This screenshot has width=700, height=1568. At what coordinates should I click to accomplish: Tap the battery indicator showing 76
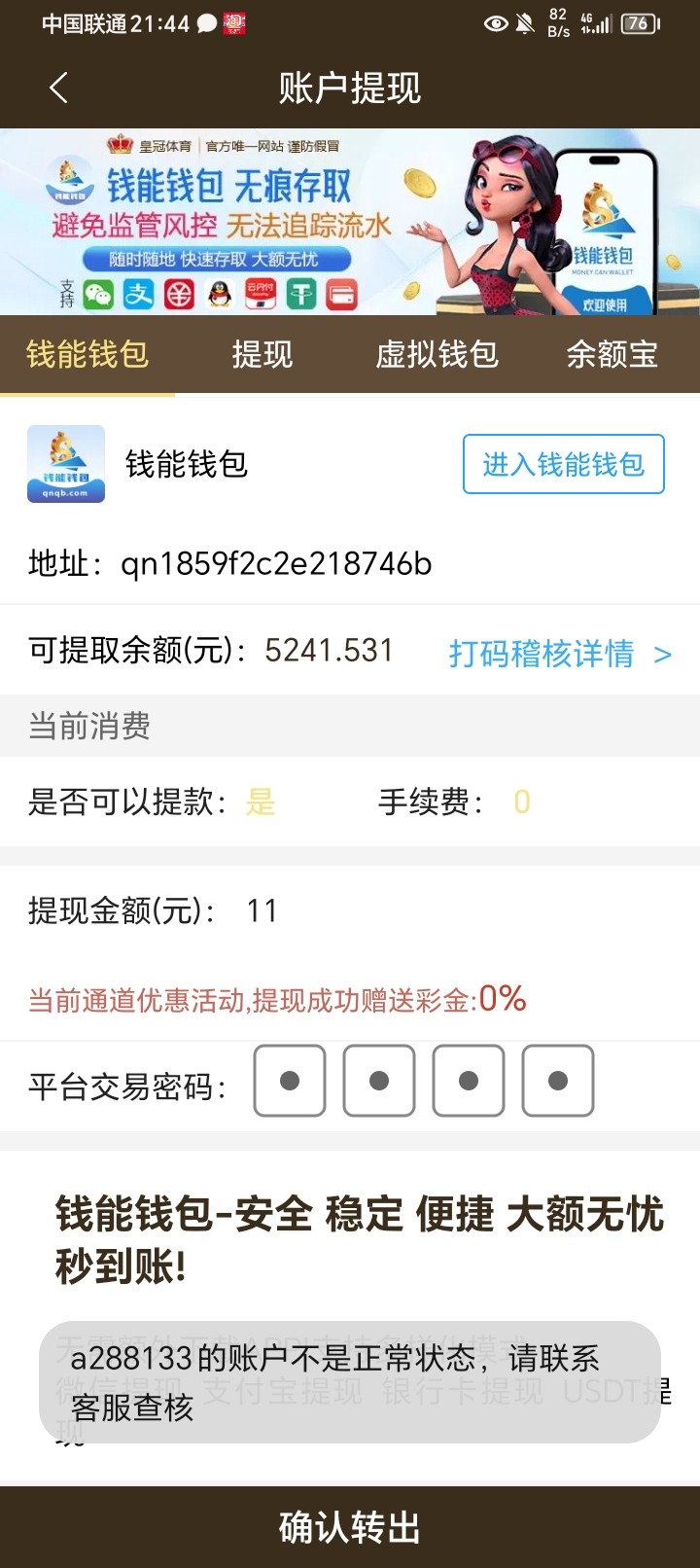[x=641, y=23]
